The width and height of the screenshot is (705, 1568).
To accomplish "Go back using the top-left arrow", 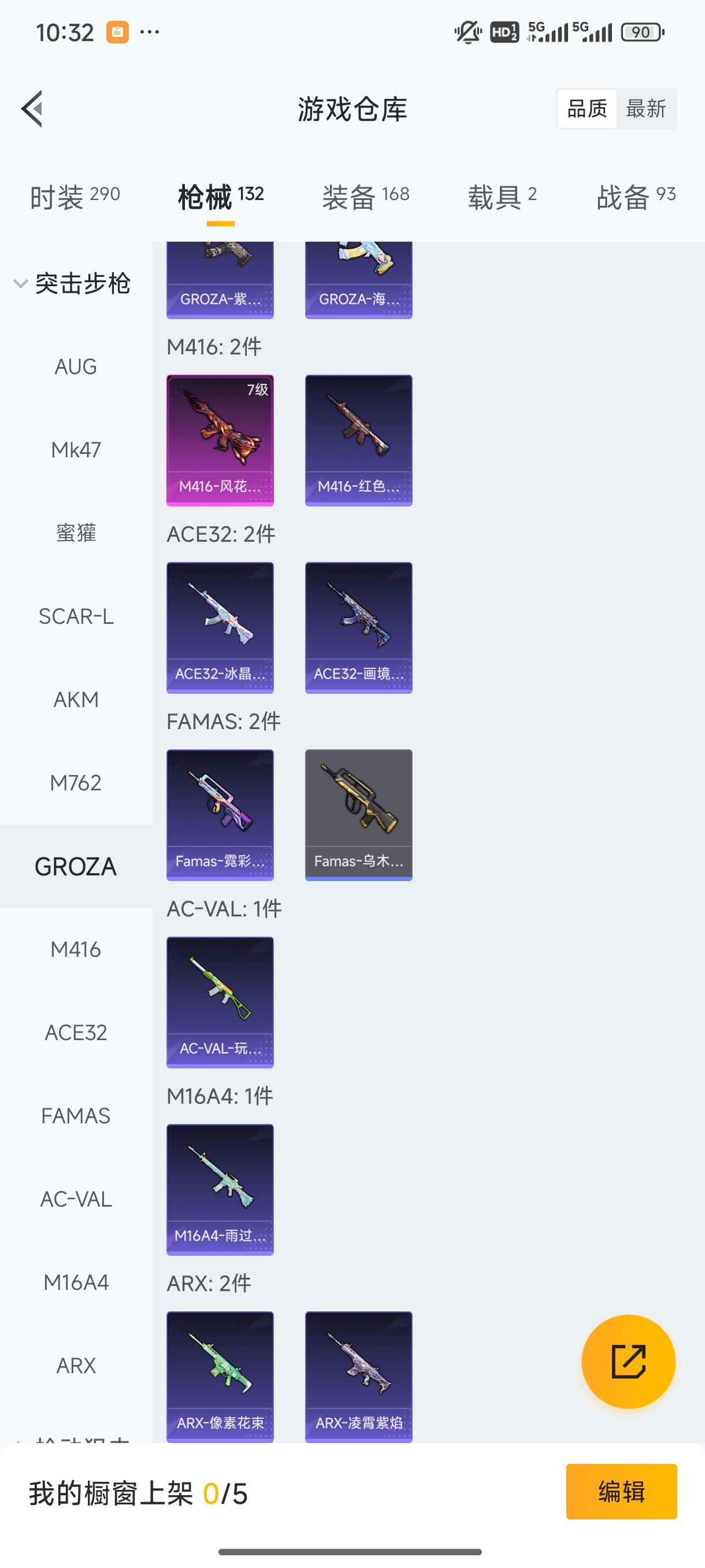I will [32, 109].
